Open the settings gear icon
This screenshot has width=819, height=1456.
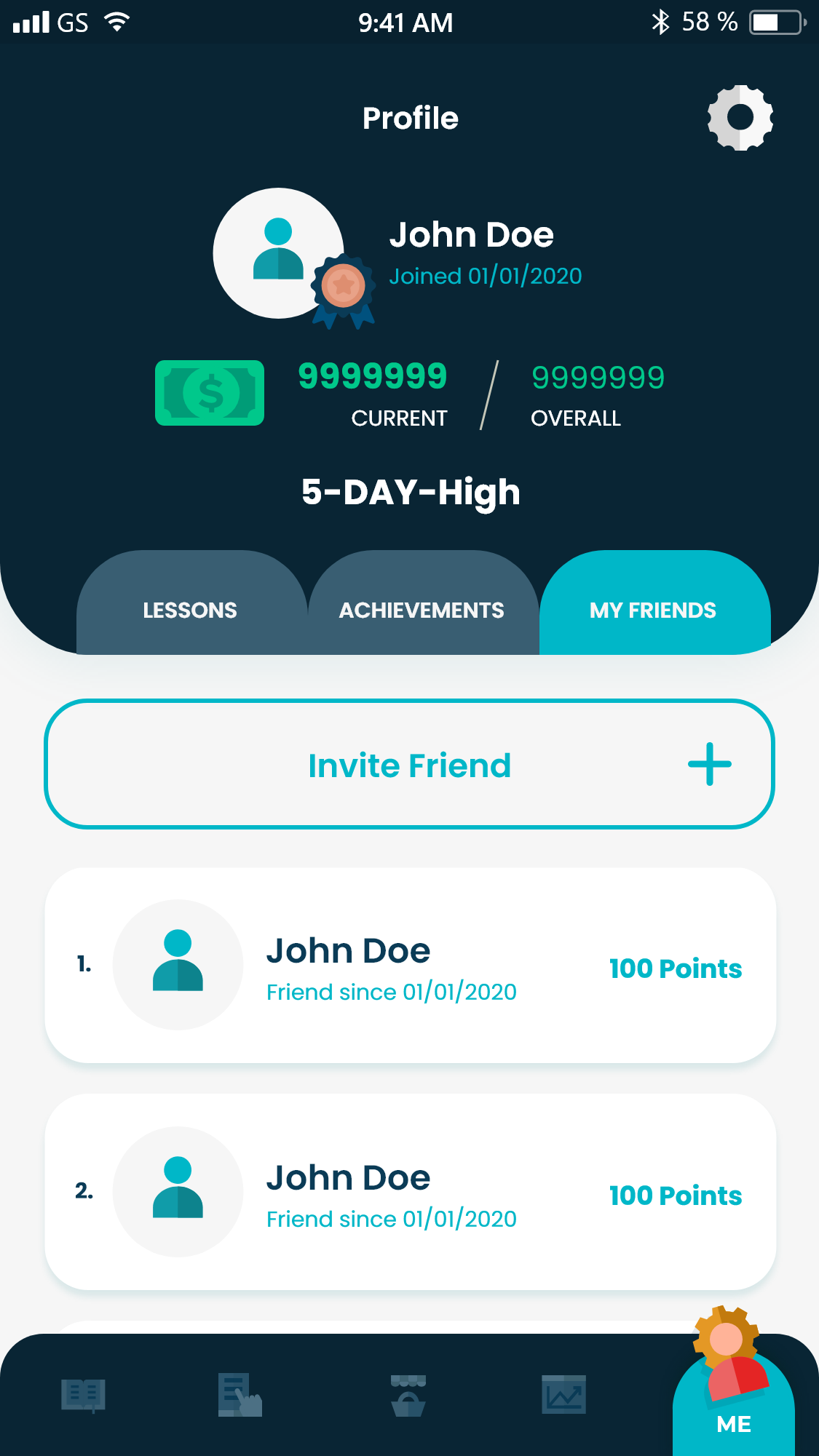click(x=740, y=118)
